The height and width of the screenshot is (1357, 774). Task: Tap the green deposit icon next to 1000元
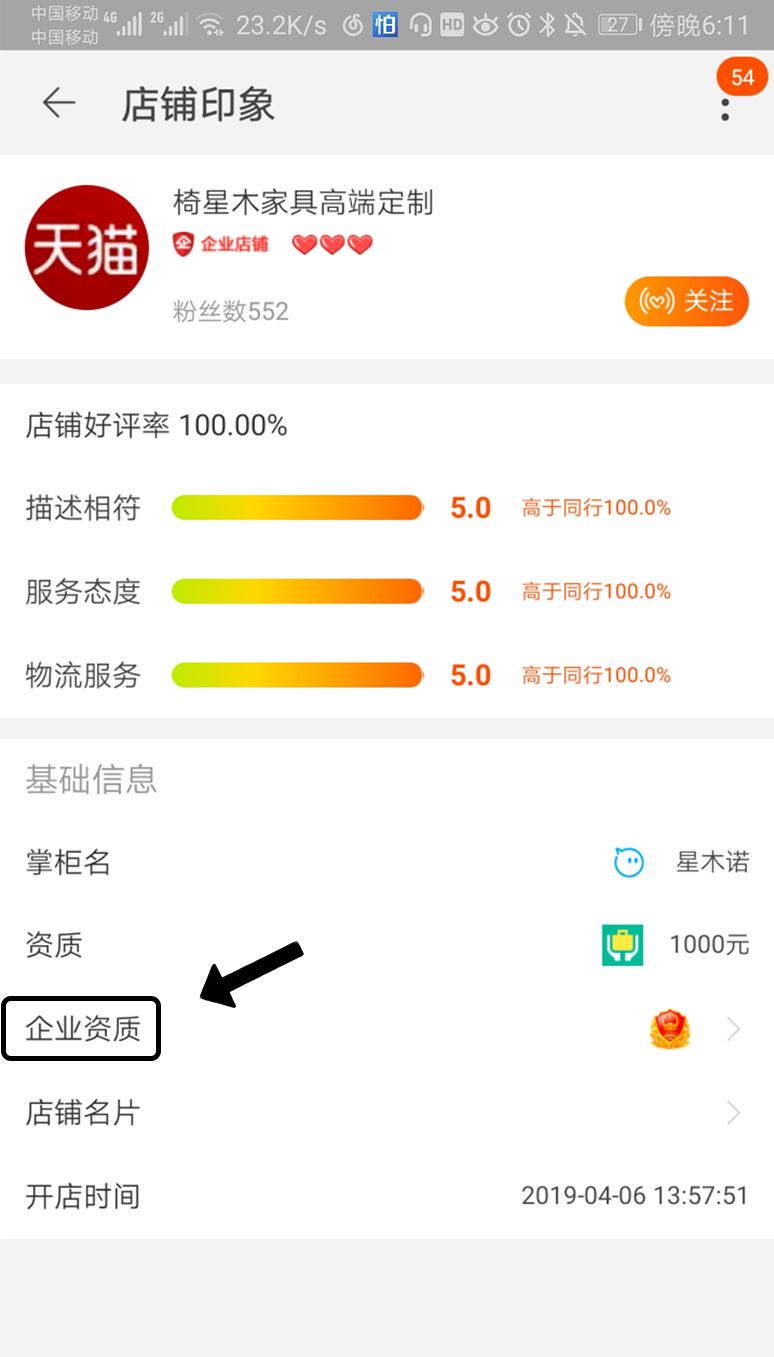(622, 944)
